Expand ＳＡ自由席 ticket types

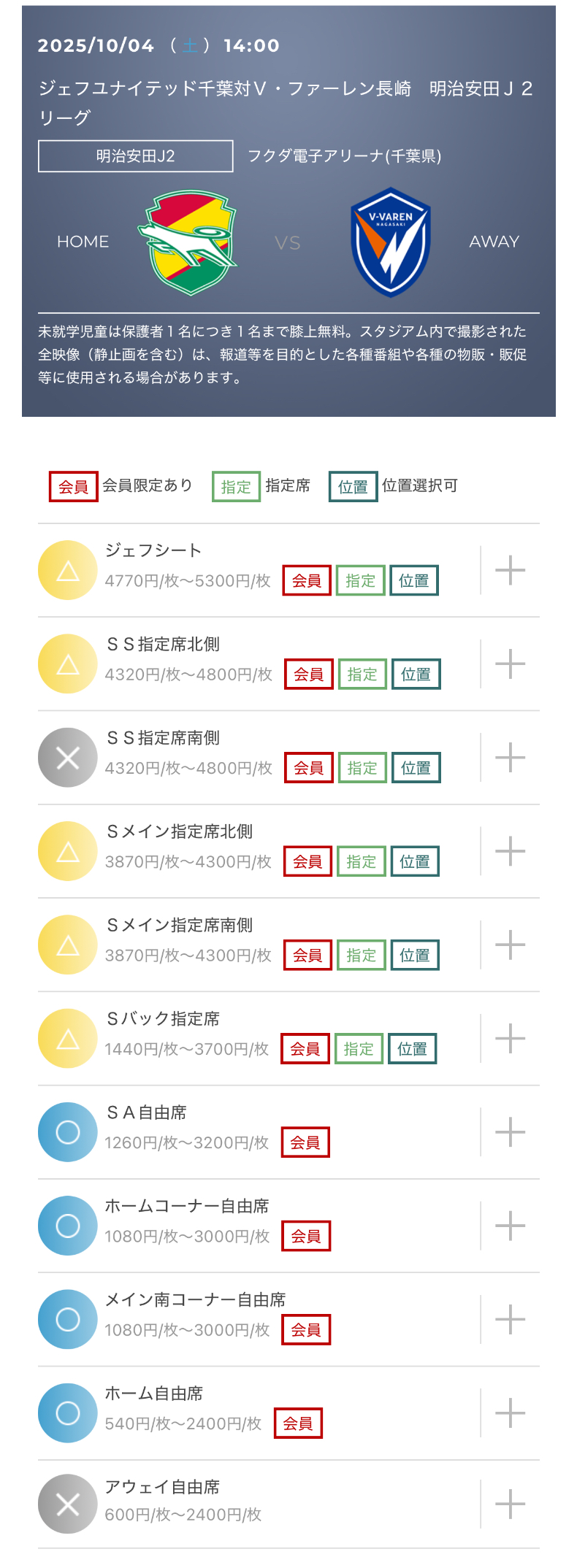pos(510,1131)
